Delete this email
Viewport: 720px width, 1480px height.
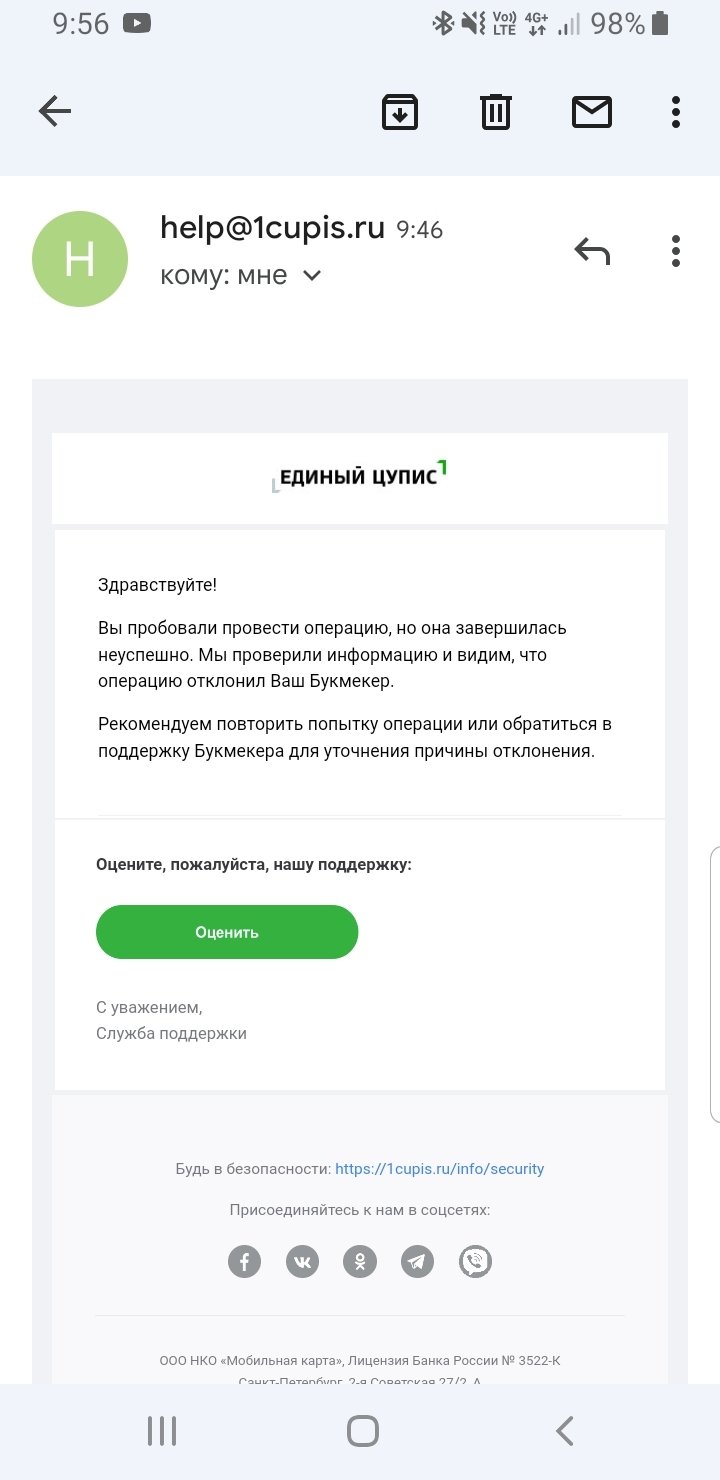pyautogui.click(x=496, y=112)
